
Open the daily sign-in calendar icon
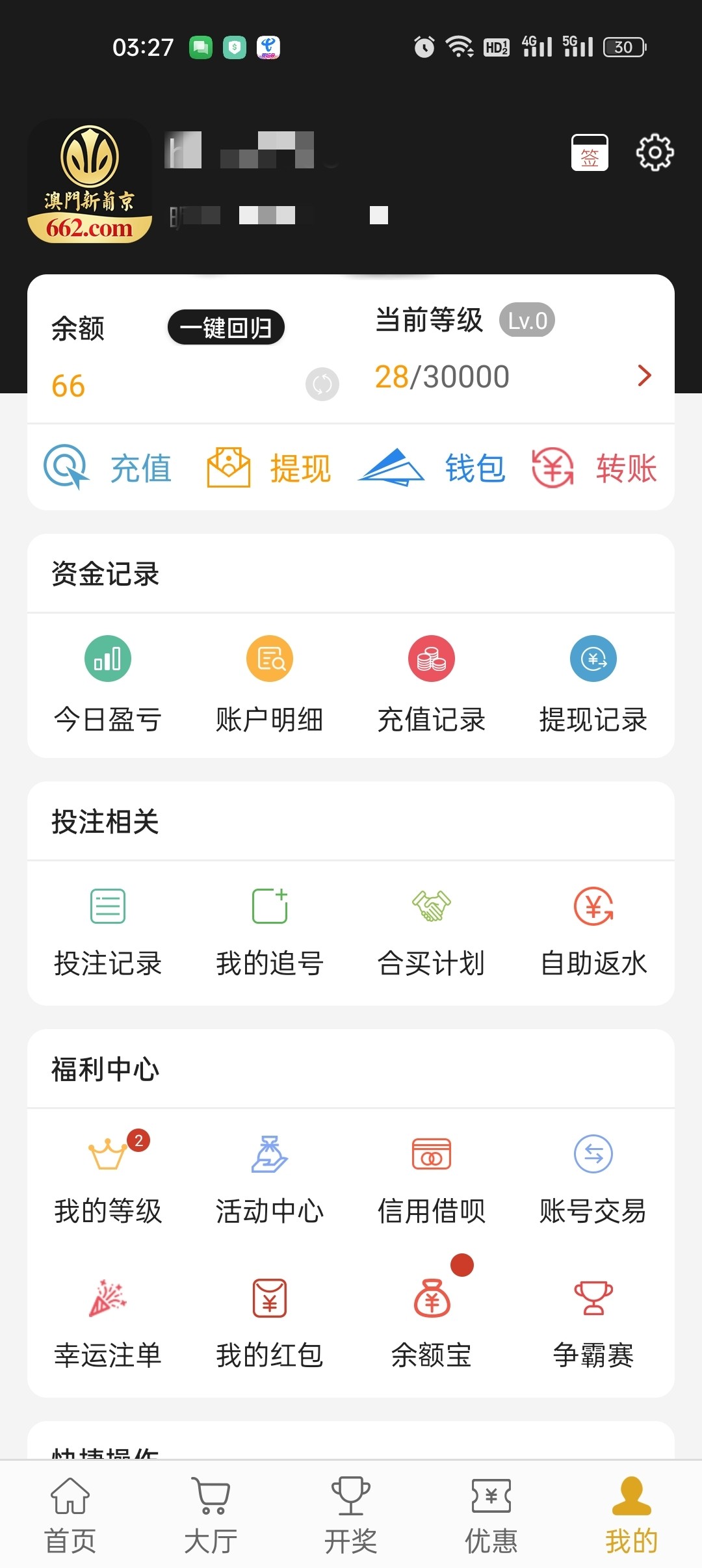pyautogui.click(x=590, y=153)
